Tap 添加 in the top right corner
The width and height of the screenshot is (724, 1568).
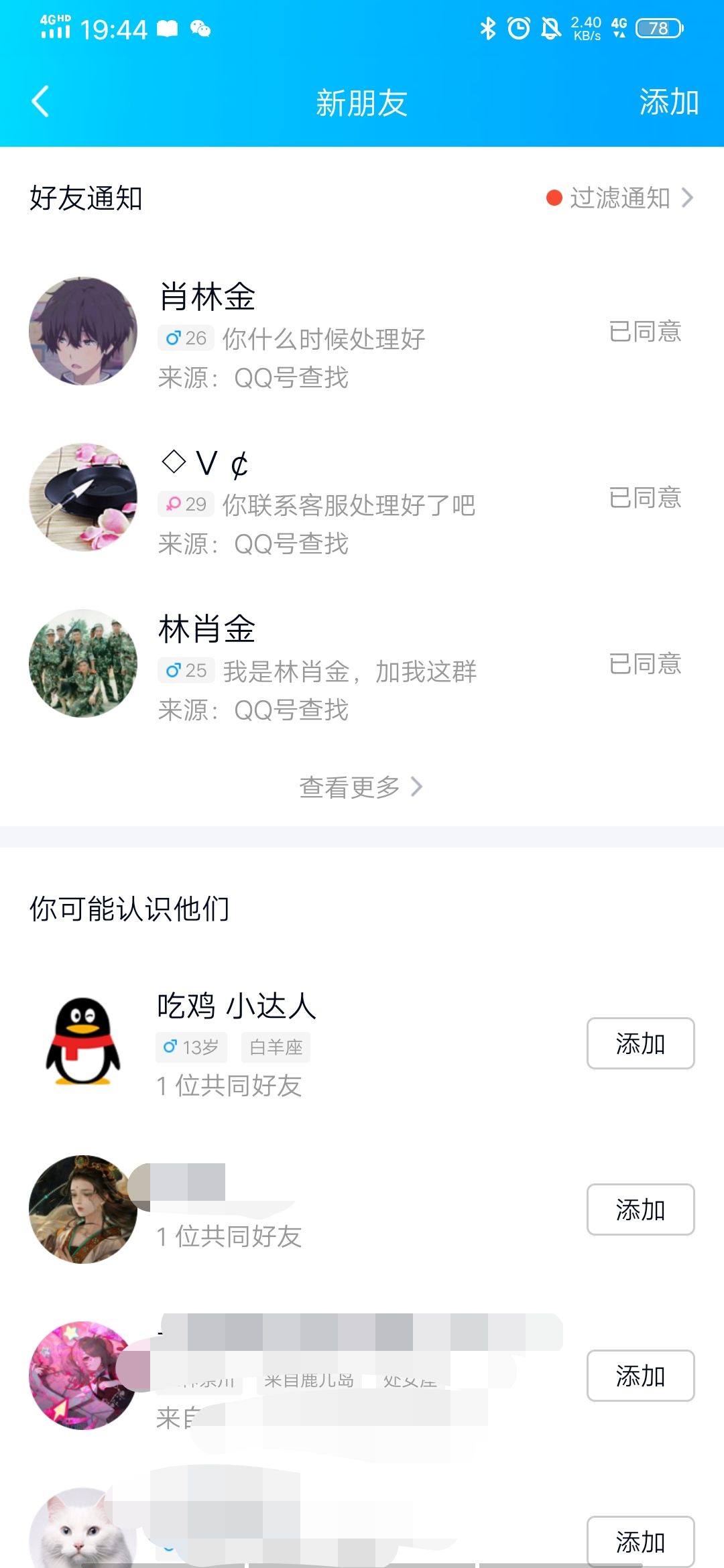(x=668, y=102)
